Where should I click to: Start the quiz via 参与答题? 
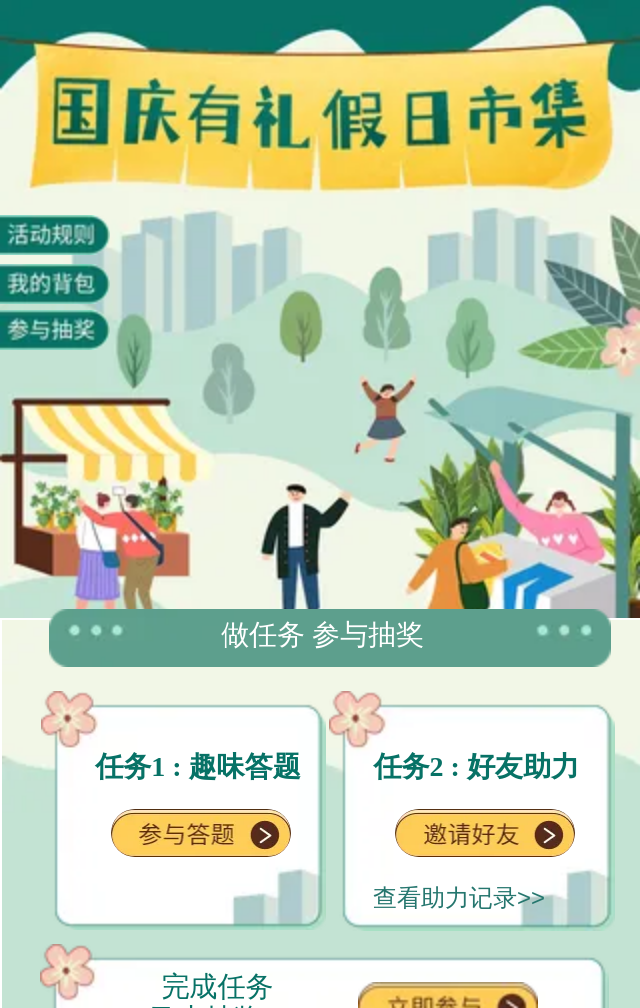(201, 834)
